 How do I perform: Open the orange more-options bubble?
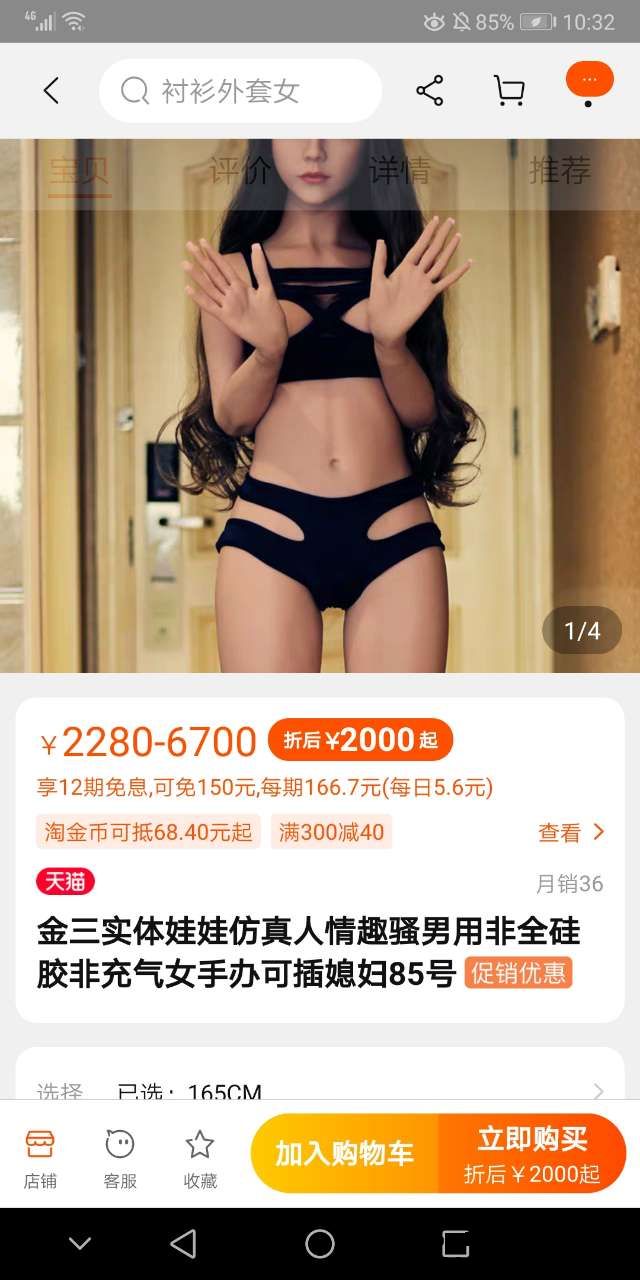tap(589, 80)
